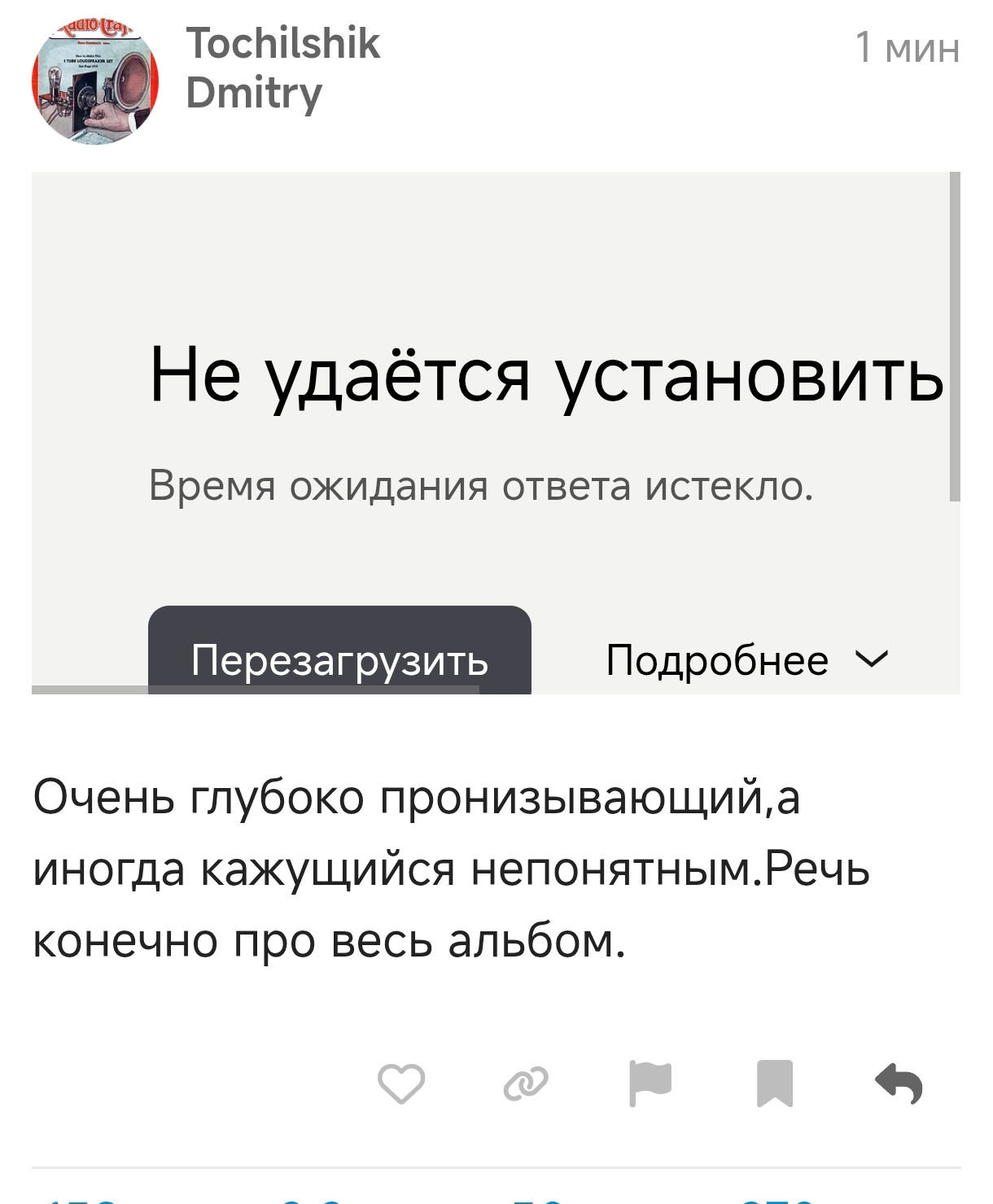
Task: Reply to Tochilshik Dmitry's post
Action: pos(899,1084)
